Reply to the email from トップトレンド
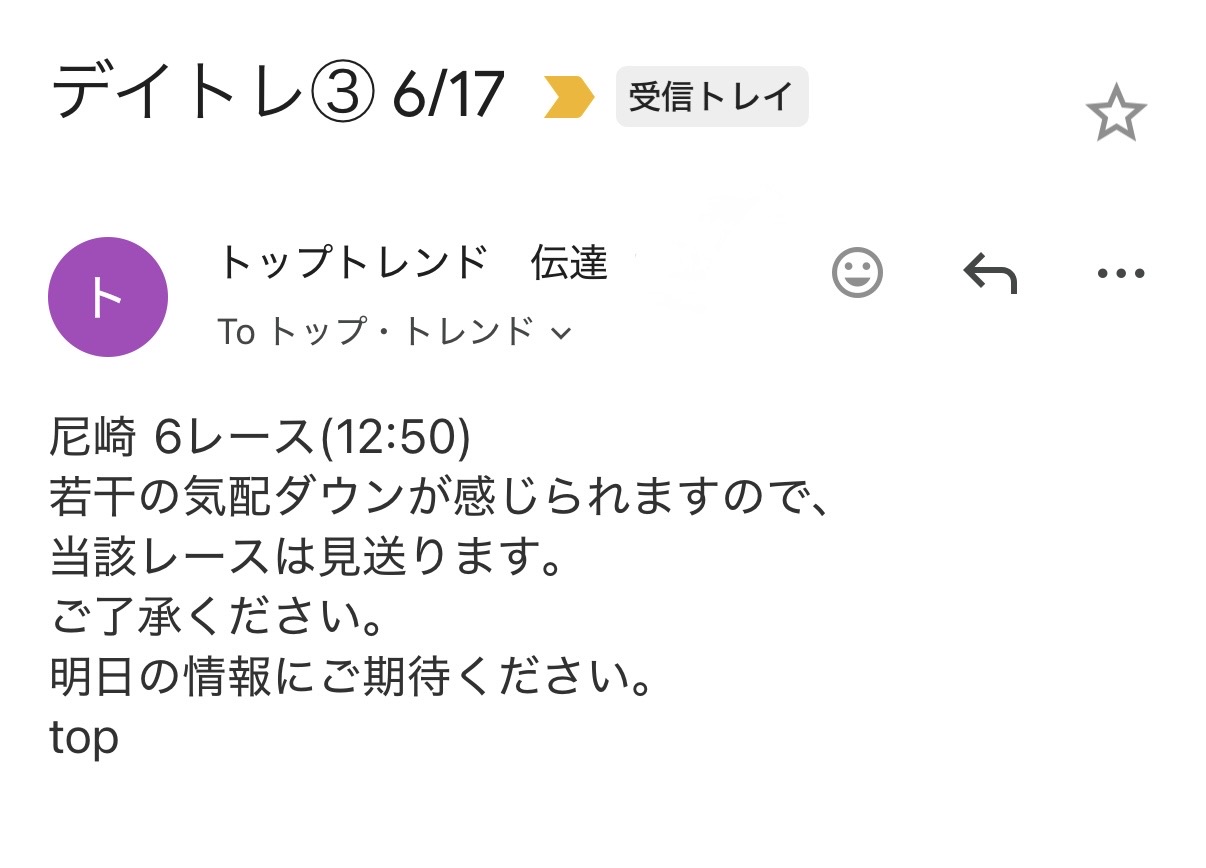The image size is (1206, 868). [x=989, y=272]
